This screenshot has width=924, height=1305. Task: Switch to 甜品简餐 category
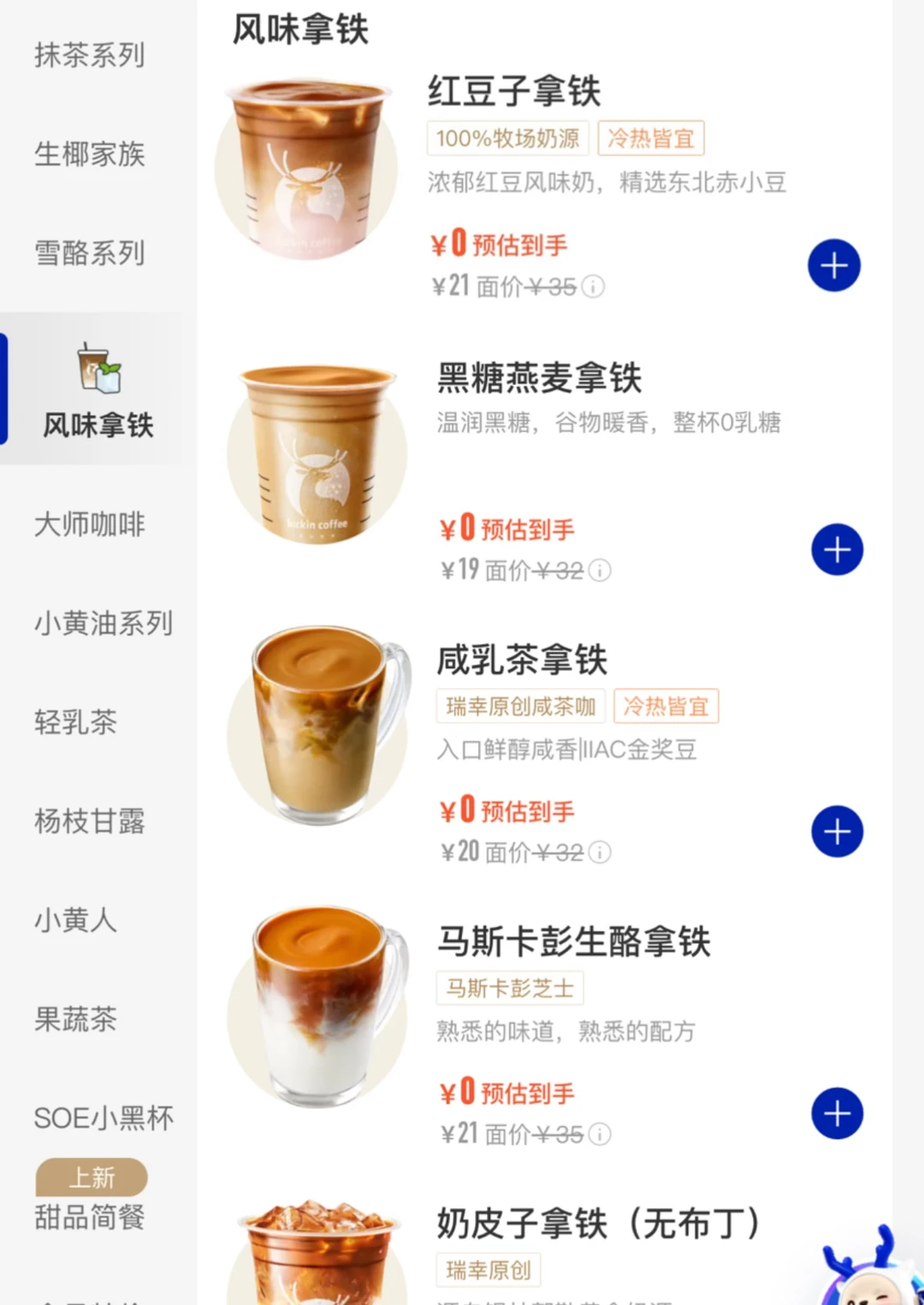coord(90,1217)
